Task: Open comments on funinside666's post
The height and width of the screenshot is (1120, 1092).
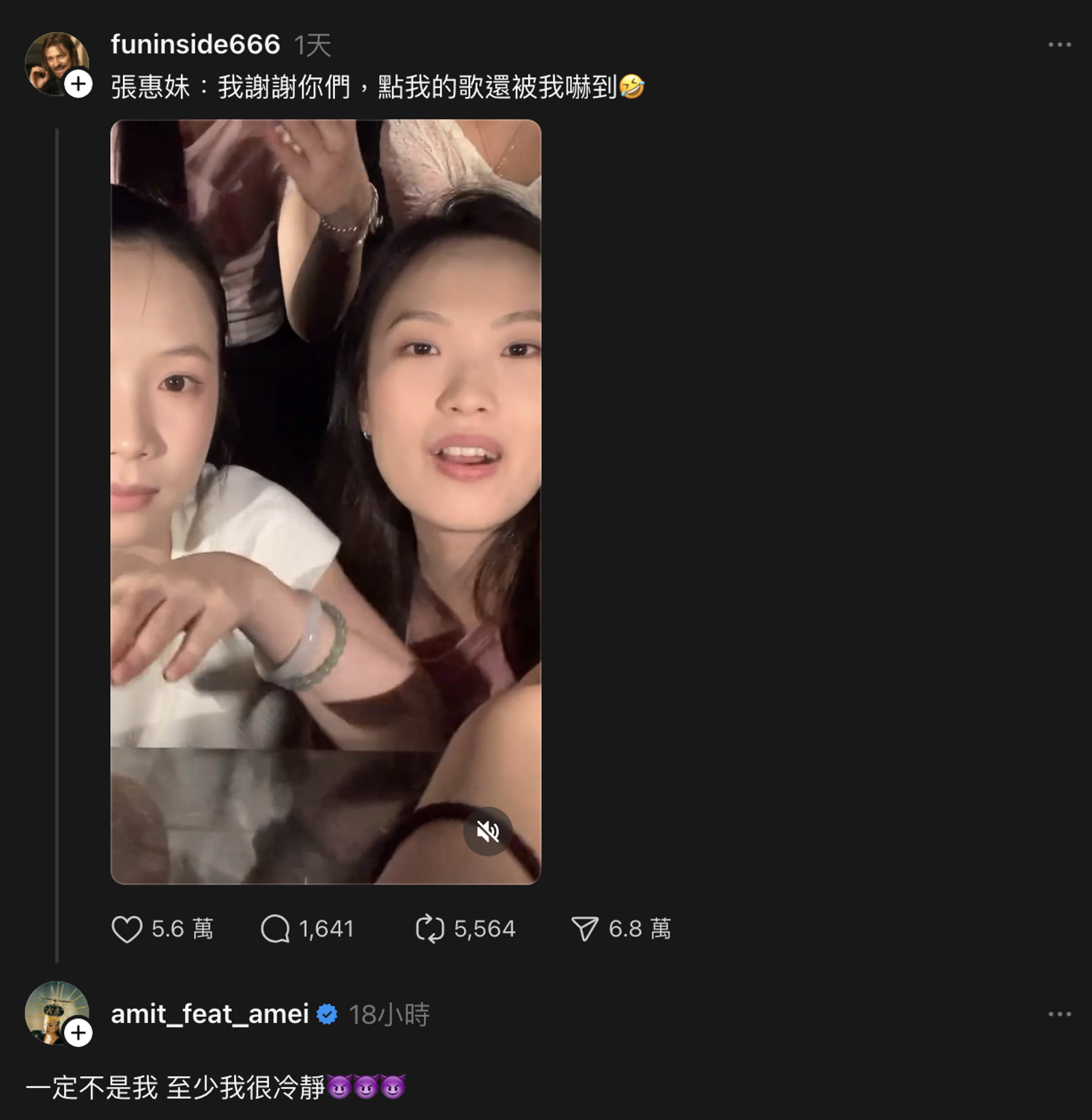Action: coord(276,929)
